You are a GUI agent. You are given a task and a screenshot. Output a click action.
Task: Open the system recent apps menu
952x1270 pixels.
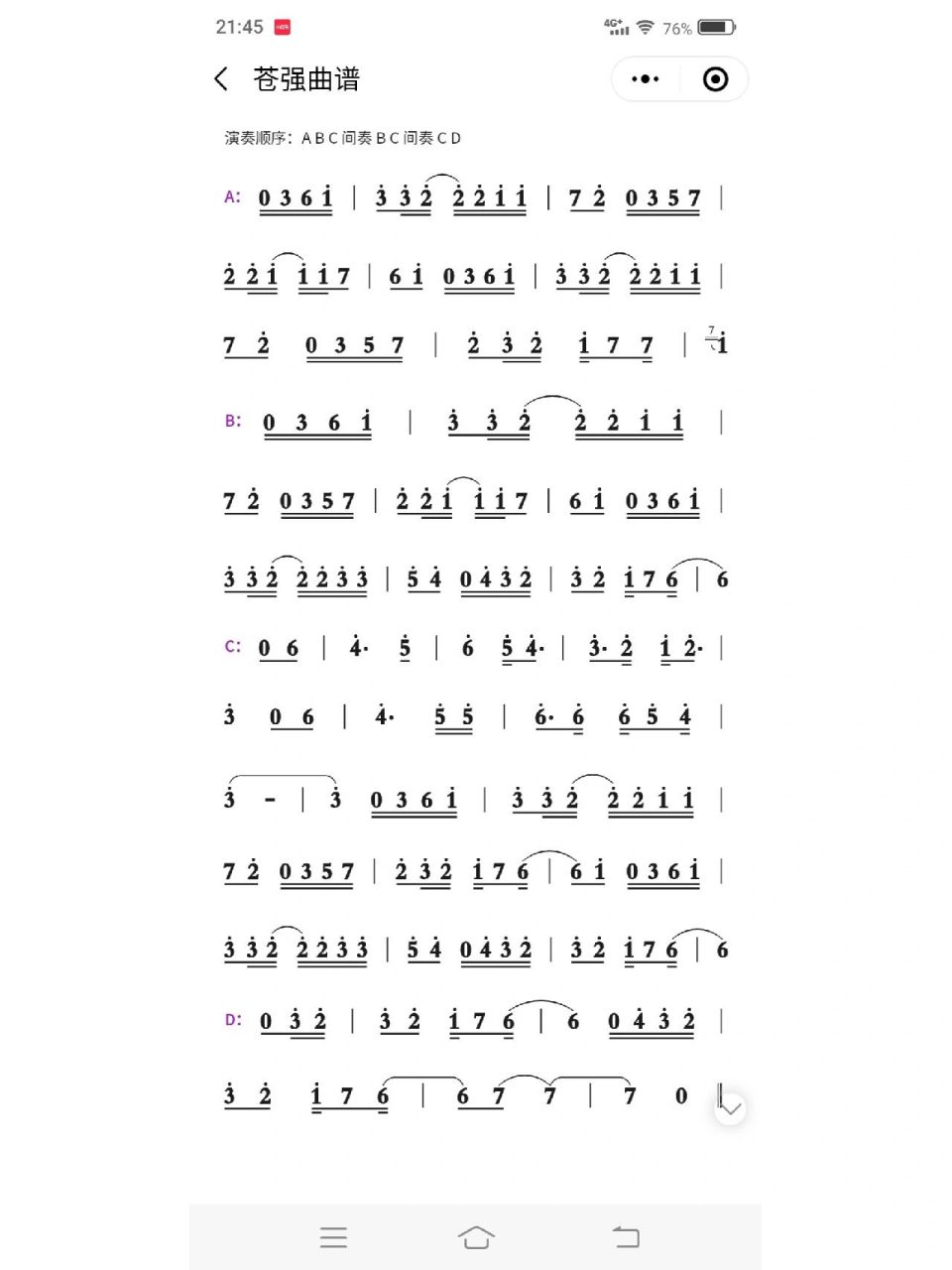pyautogui.click(x=333, y=1236)
